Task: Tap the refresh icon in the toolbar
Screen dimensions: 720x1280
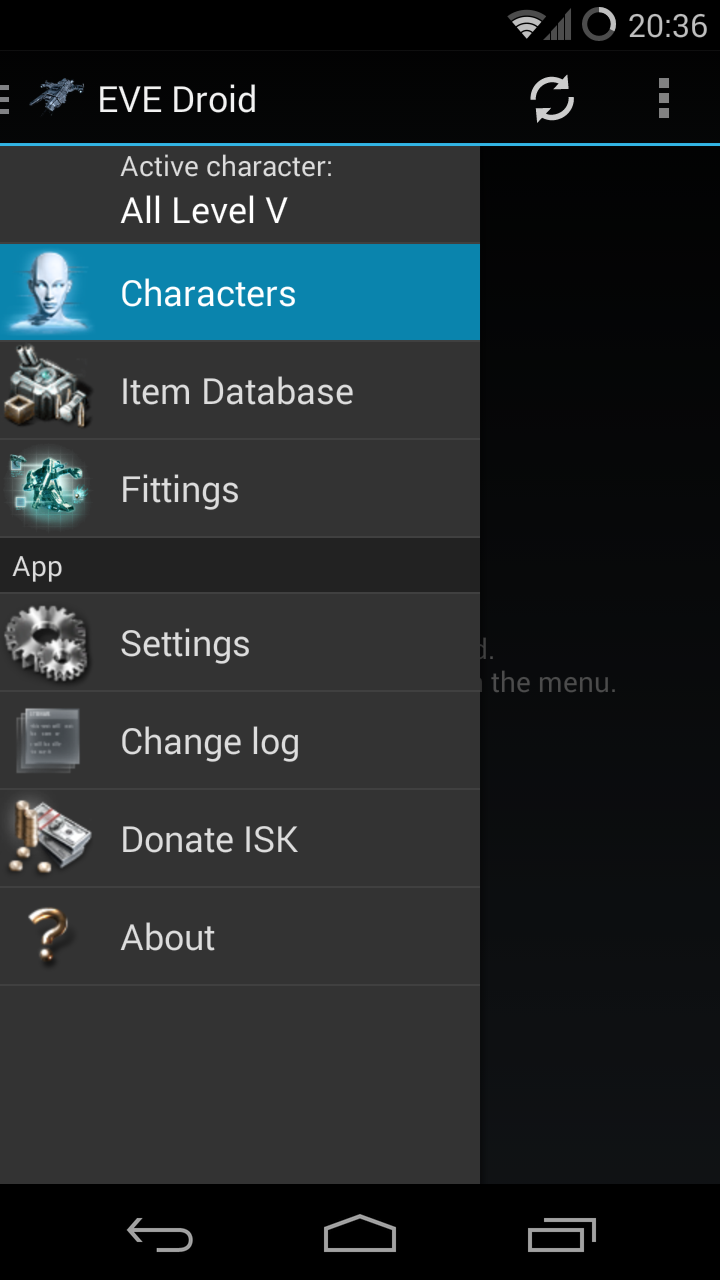Action: (552, 99)
